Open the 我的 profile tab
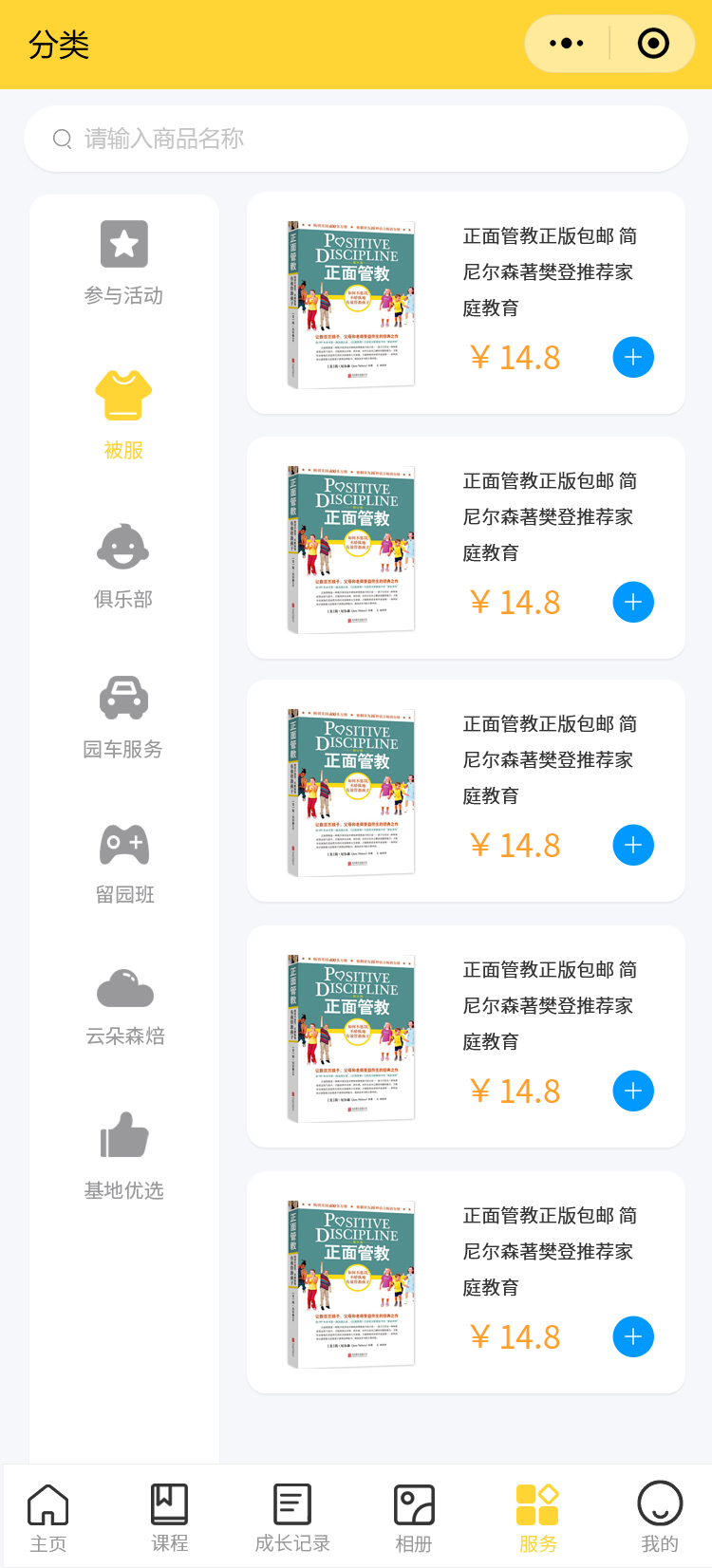712x1568 pixels. (x=660, y=1517)
